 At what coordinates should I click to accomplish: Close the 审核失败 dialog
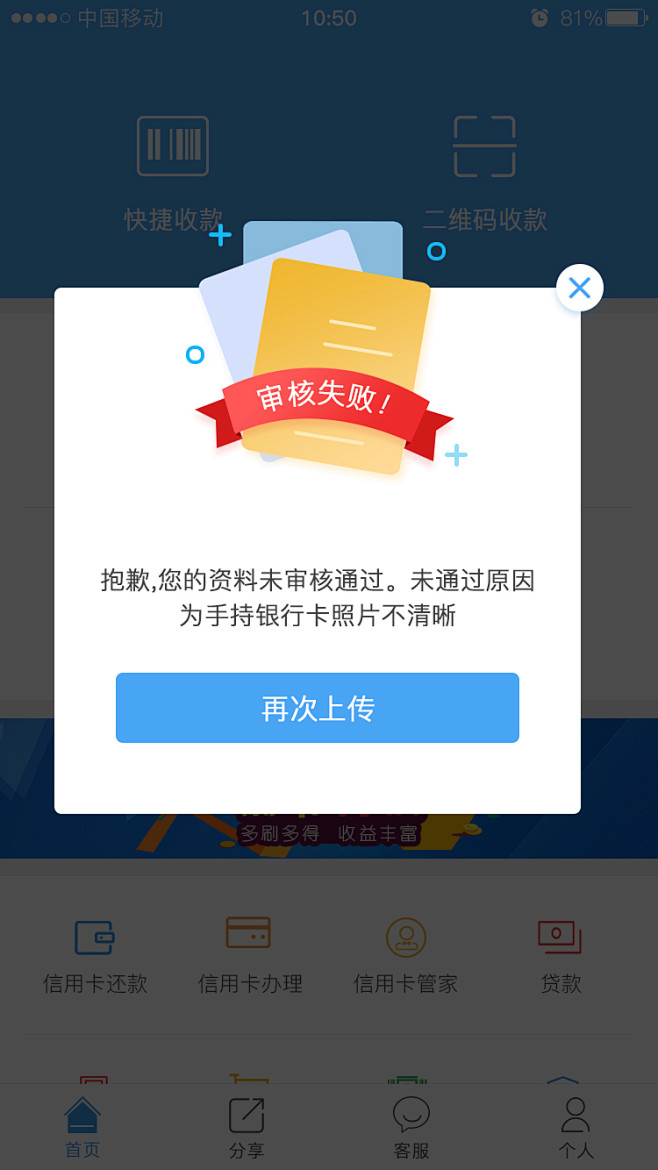click(x=579, y=288)
